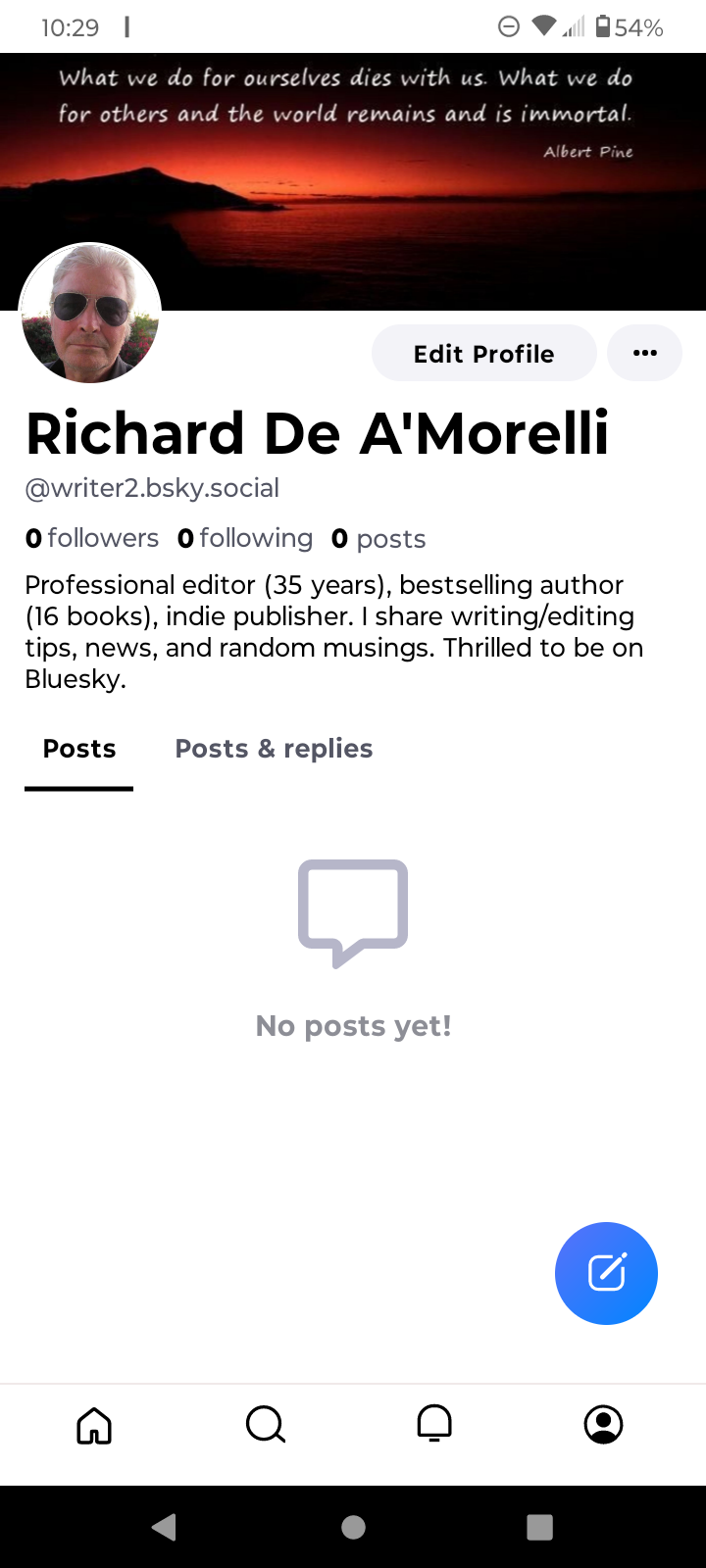Open the notifications bell tab

434,1424
